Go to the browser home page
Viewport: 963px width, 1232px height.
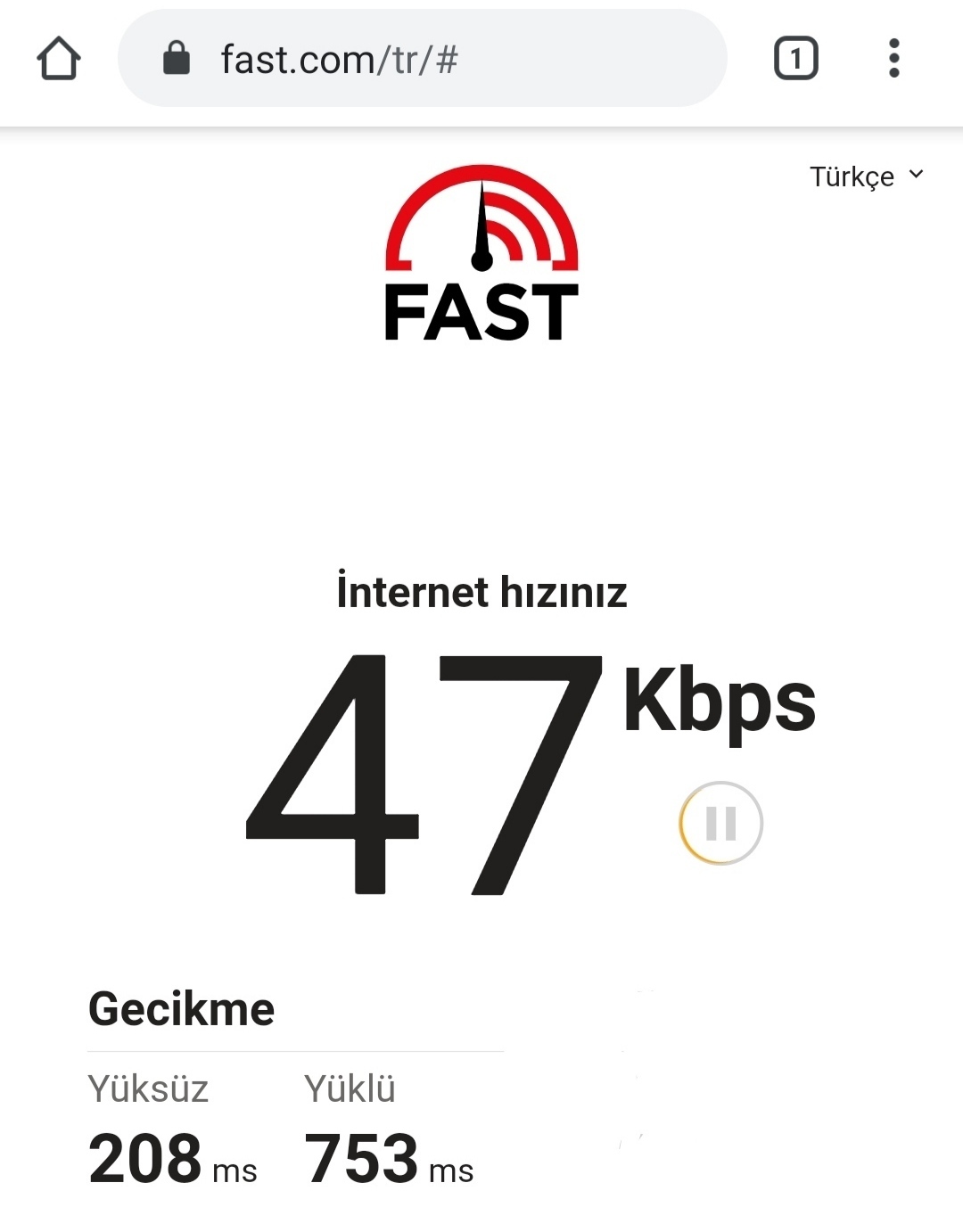tap(59, 59)
